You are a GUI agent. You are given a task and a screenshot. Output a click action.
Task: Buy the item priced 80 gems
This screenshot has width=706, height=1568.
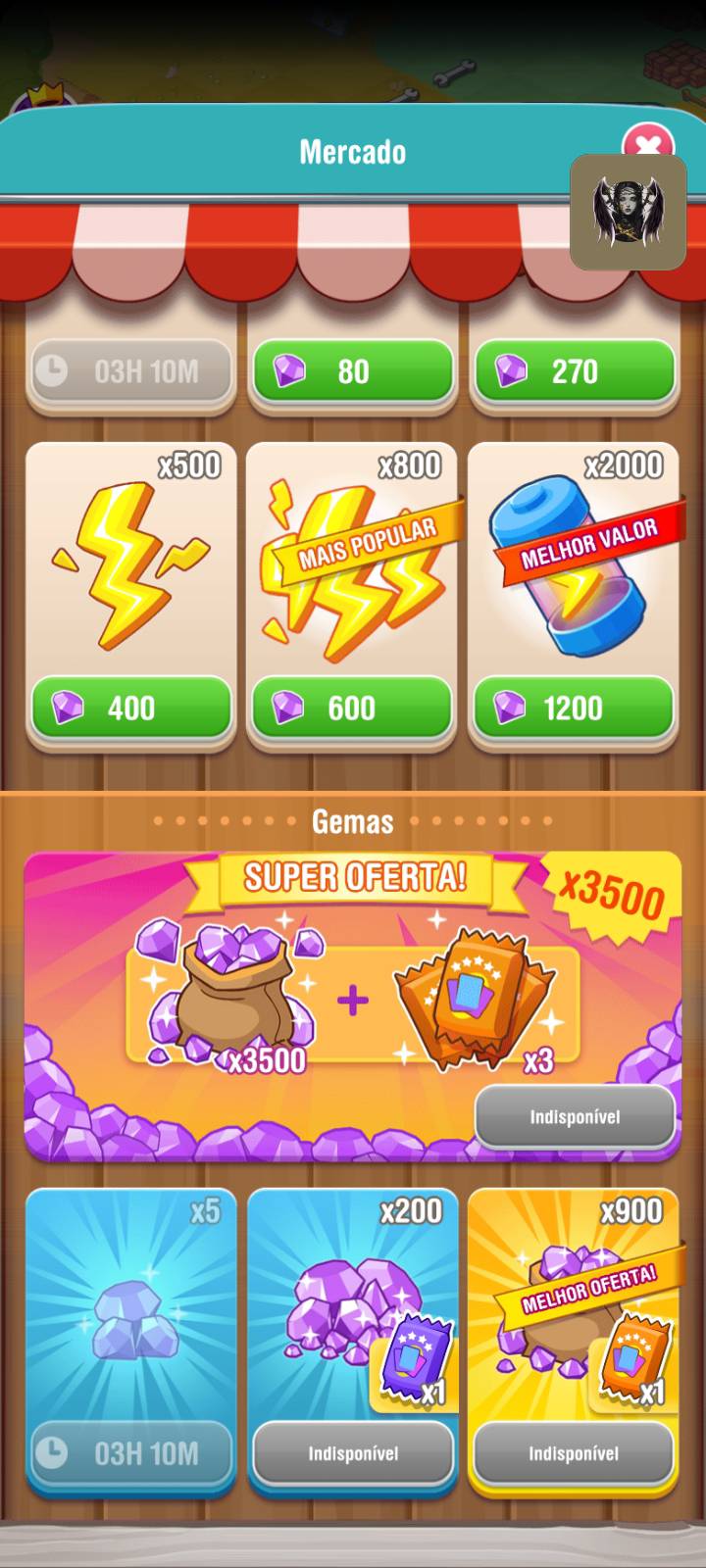coord(352,371)
